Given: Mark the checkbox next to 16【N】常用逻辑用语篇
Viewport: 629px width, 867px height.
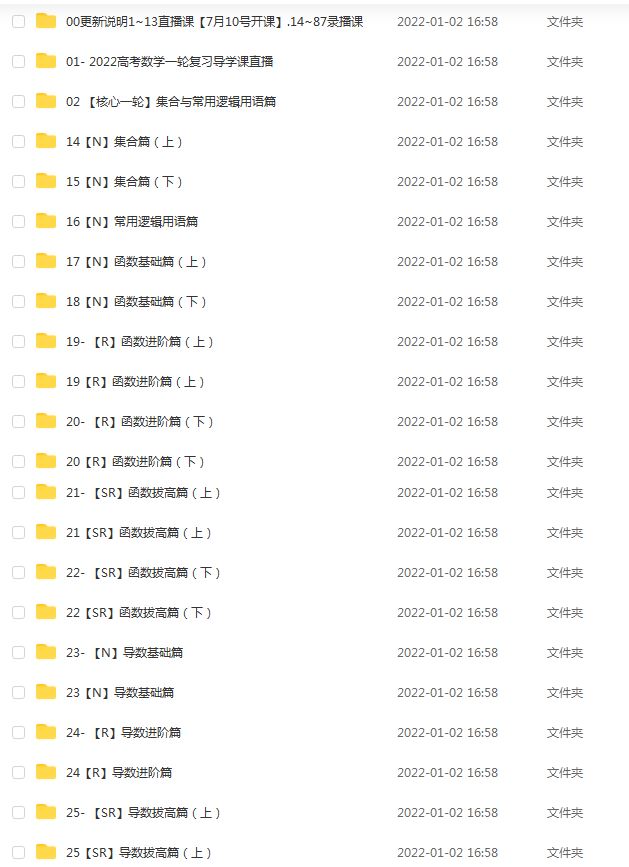Looking at the screenshot, I should coord(18,221).
